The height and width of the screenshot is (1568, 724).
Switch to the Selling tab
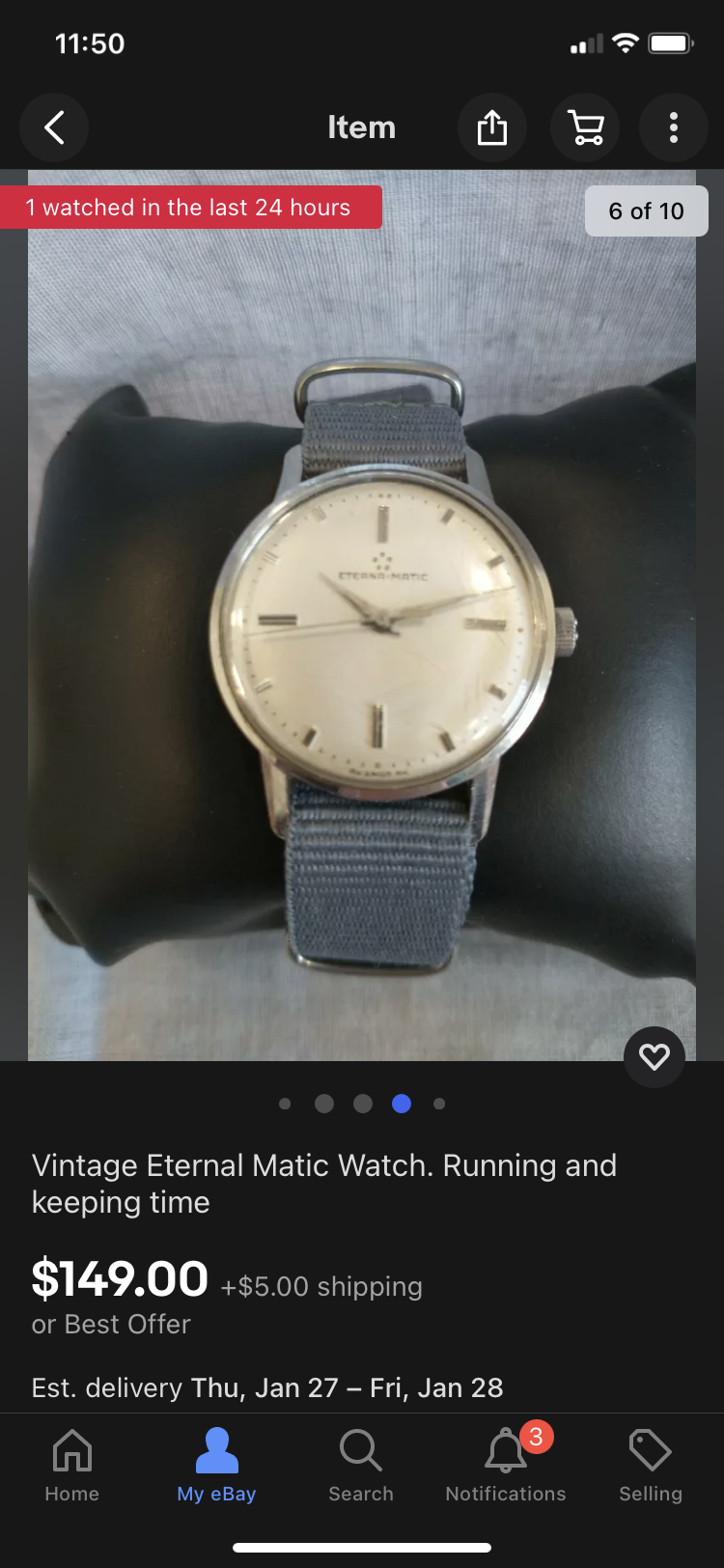click(650, 1465)
